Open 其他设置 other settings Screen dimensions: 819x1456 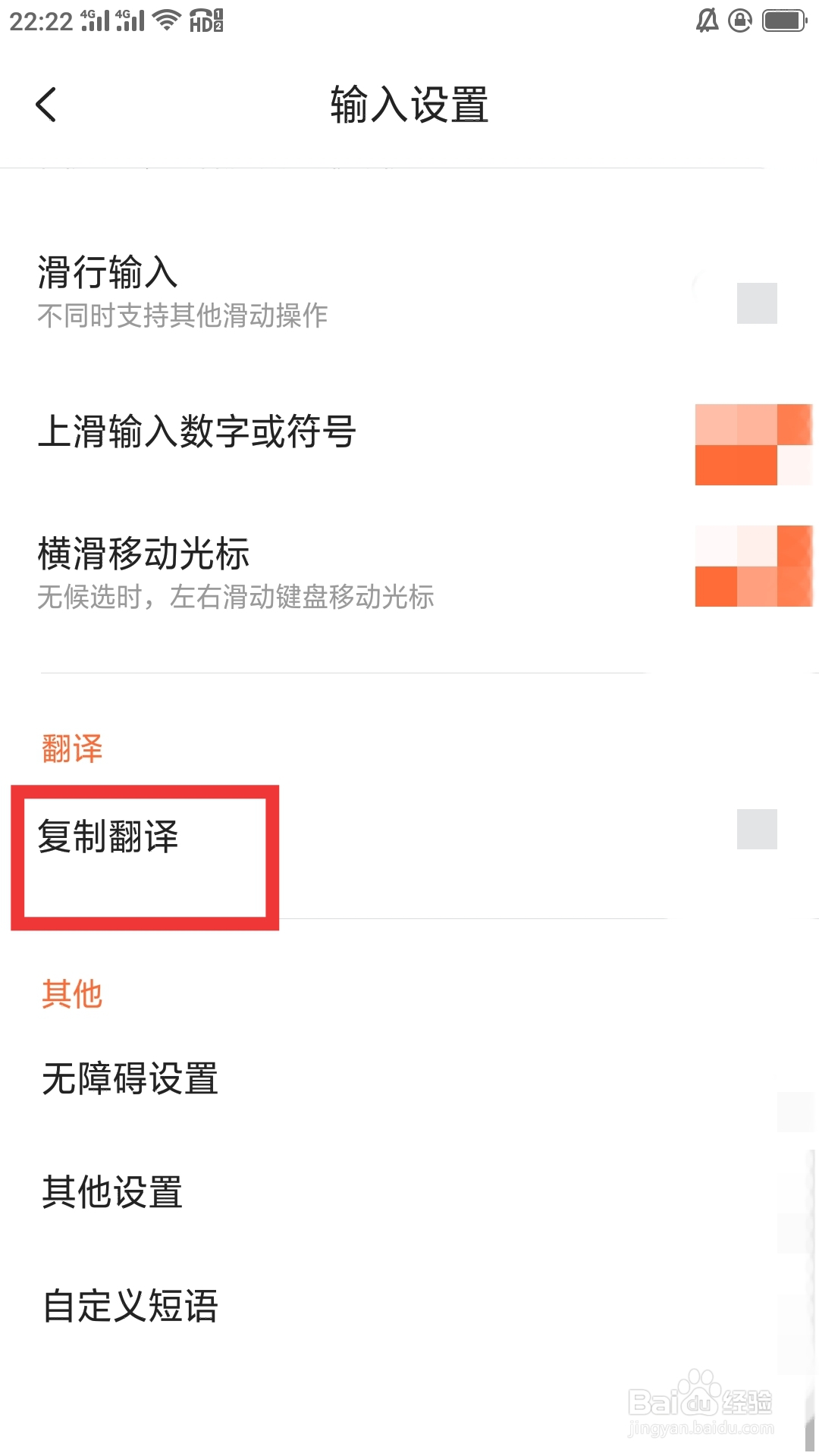tap(111, 1193)
